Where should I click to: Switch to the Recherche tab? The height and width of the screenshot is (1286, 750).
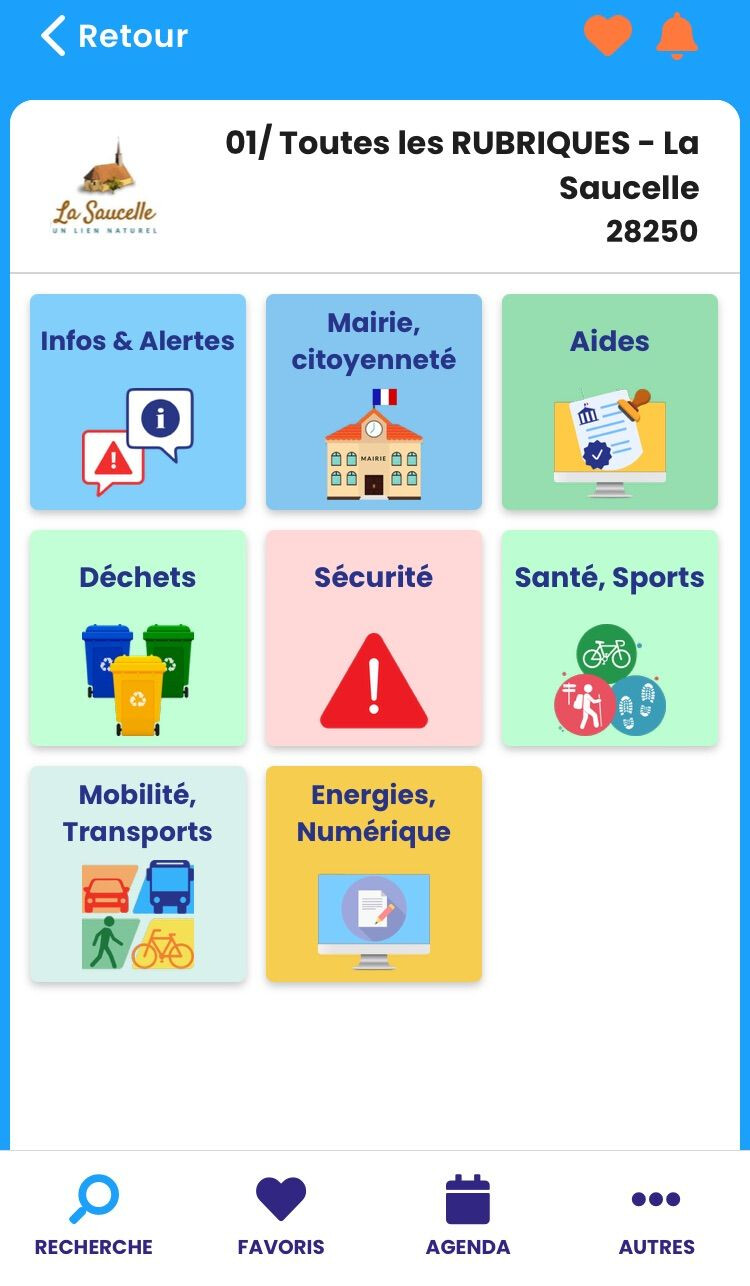pos(94,1216)
